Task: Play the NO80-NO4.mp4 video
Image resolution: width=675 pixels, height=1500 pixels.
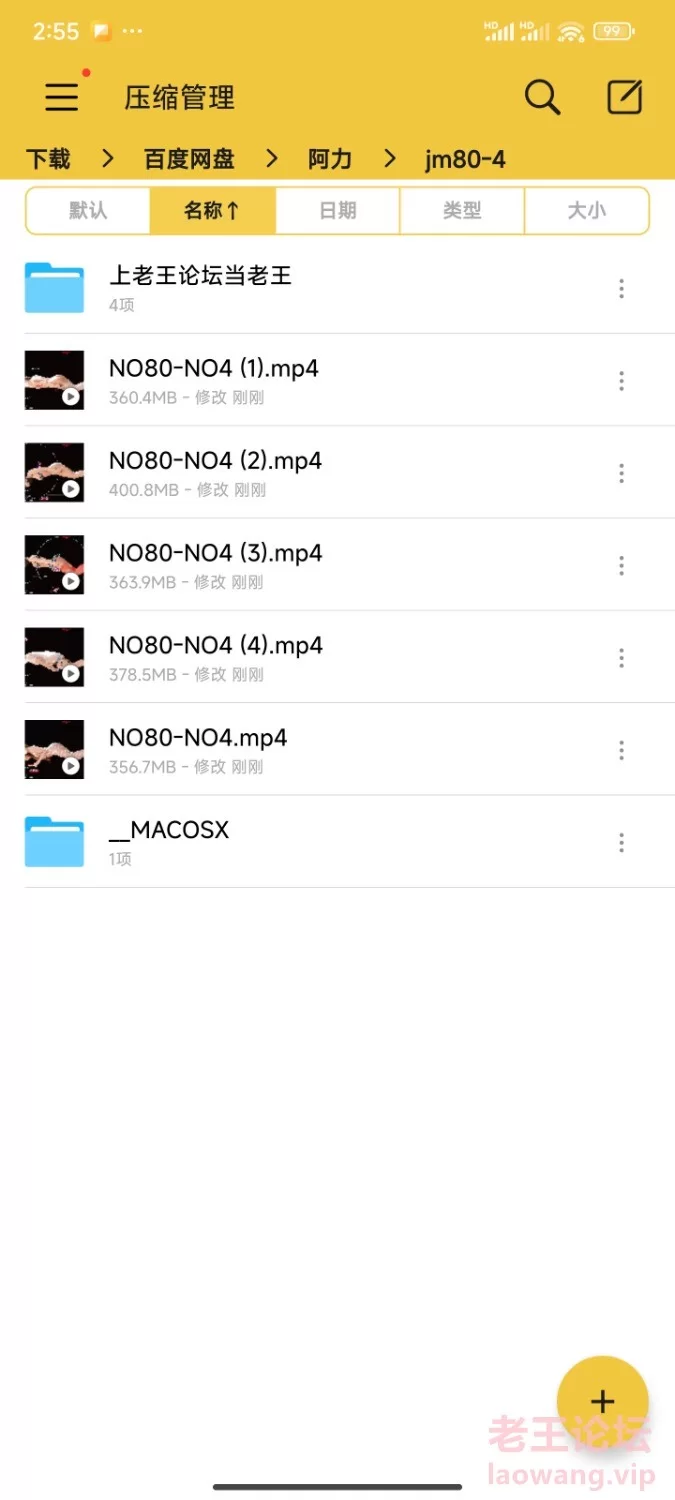Action: click(198, 749)
